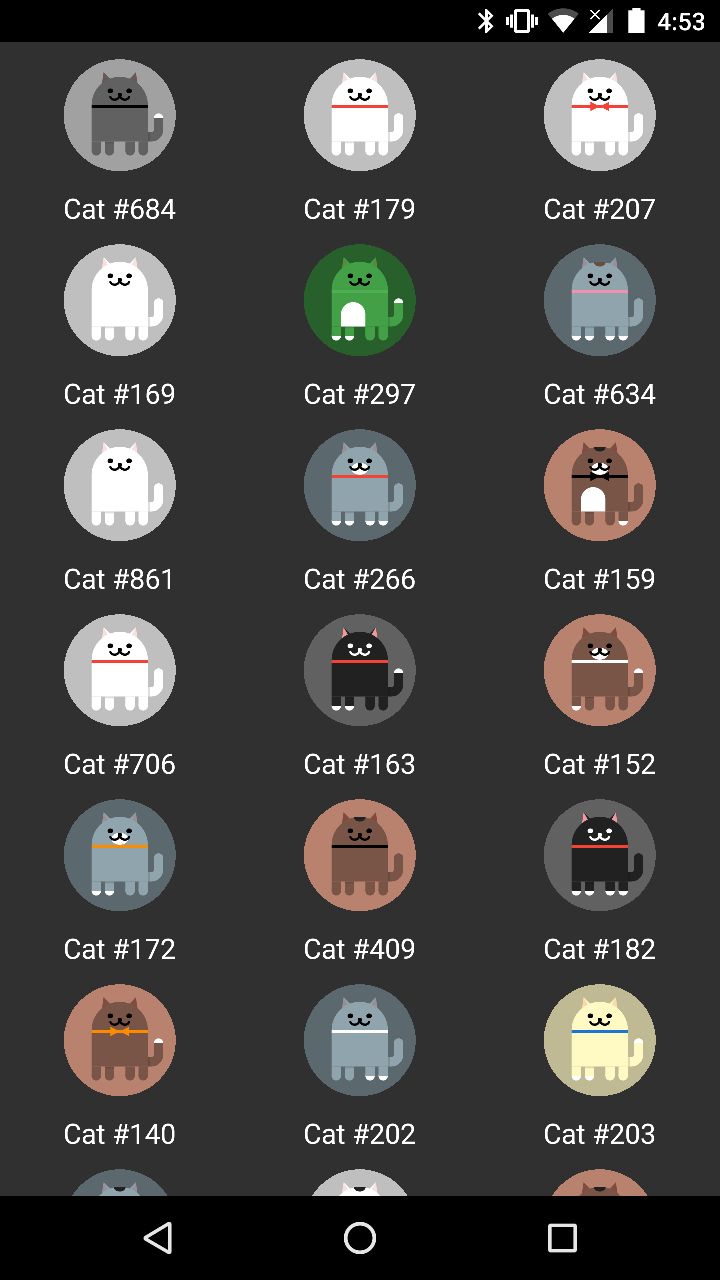
Task: Open Cat #159
Action: point(600,485)
